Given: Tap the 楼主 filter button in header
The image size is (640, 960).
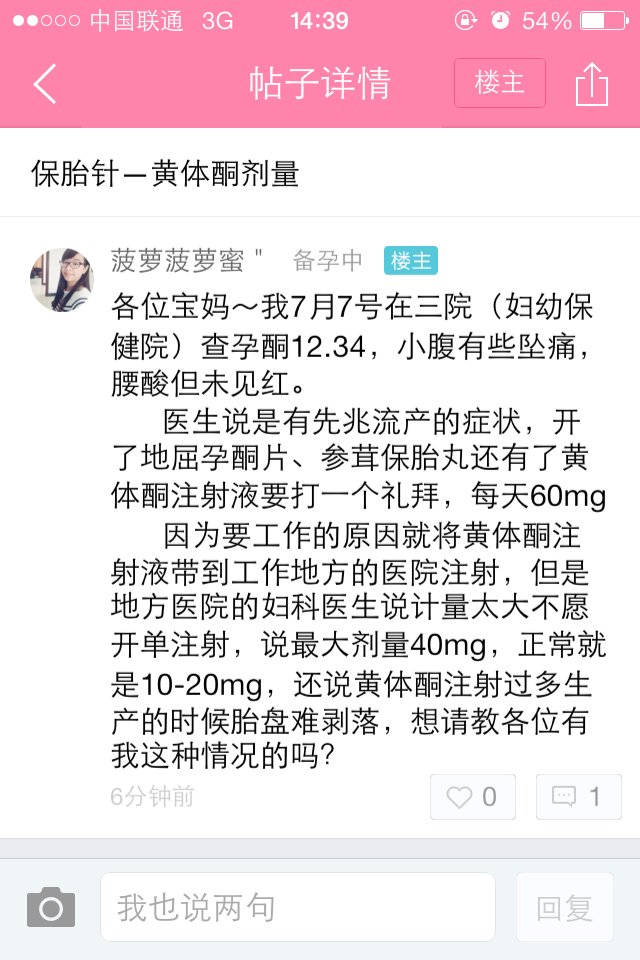Looking at the screenshot, I should pos(499,83).
